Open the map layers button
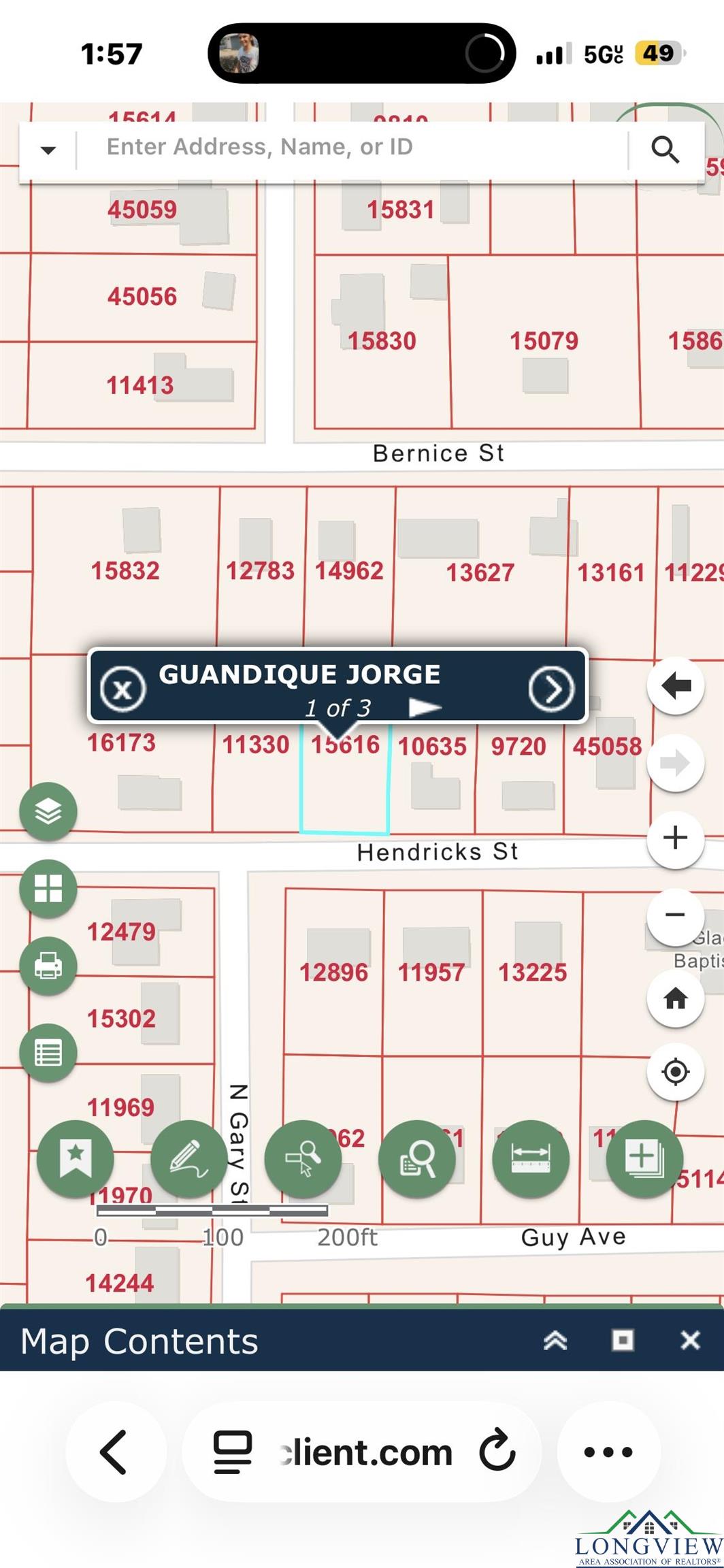724x1568 pixels. pyautogui.click(x=48, y=811)
